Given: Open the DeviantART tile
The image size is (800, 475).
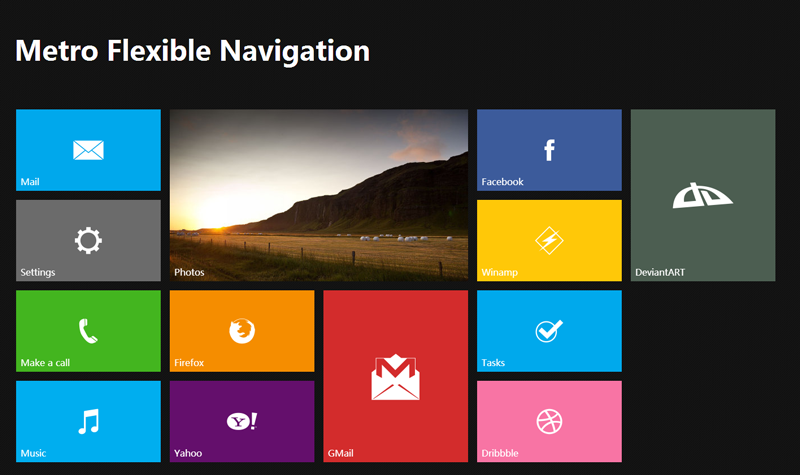Looking at the screenshot, I should click(703, 195).
